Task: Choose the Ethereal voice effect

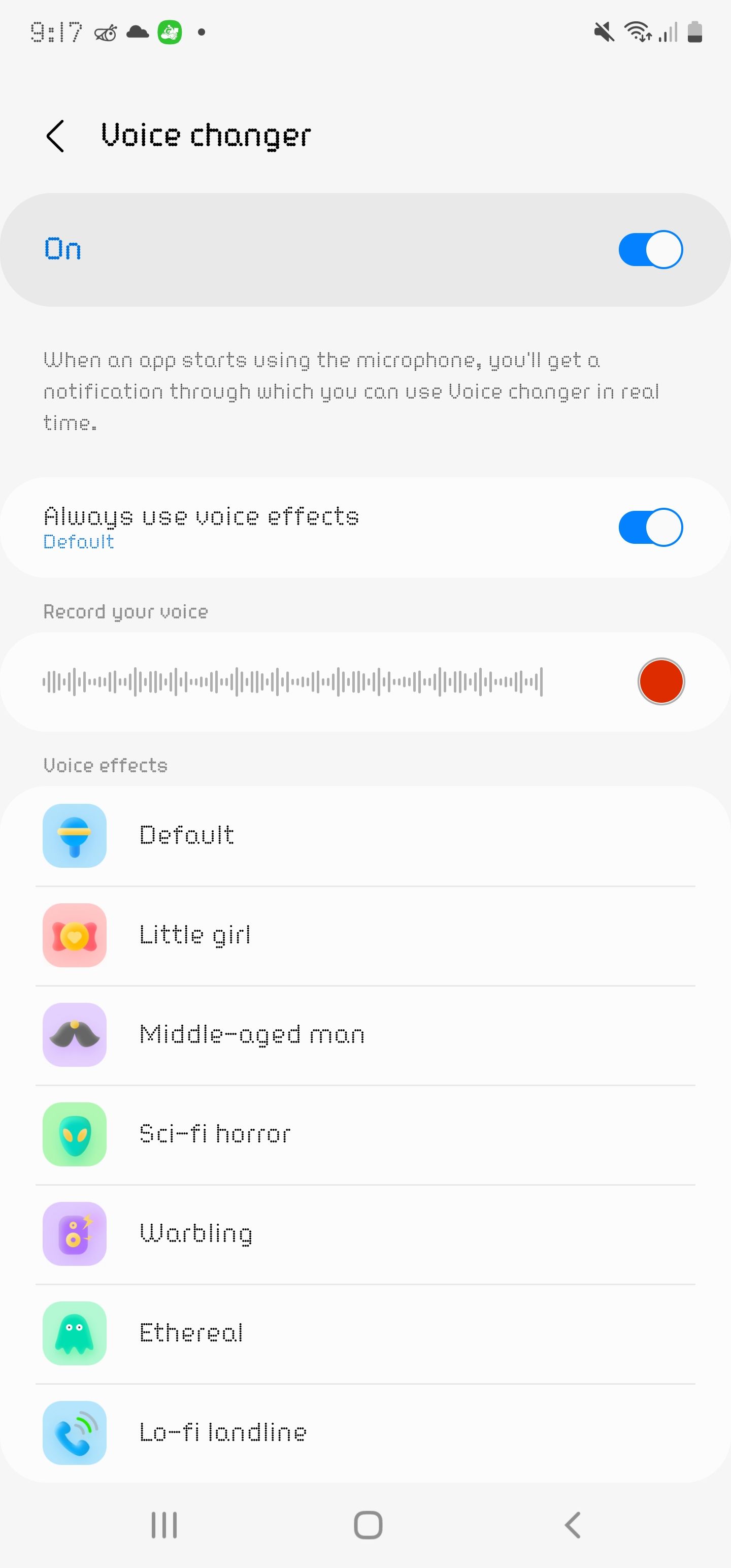Action: tap(191, 1333)
